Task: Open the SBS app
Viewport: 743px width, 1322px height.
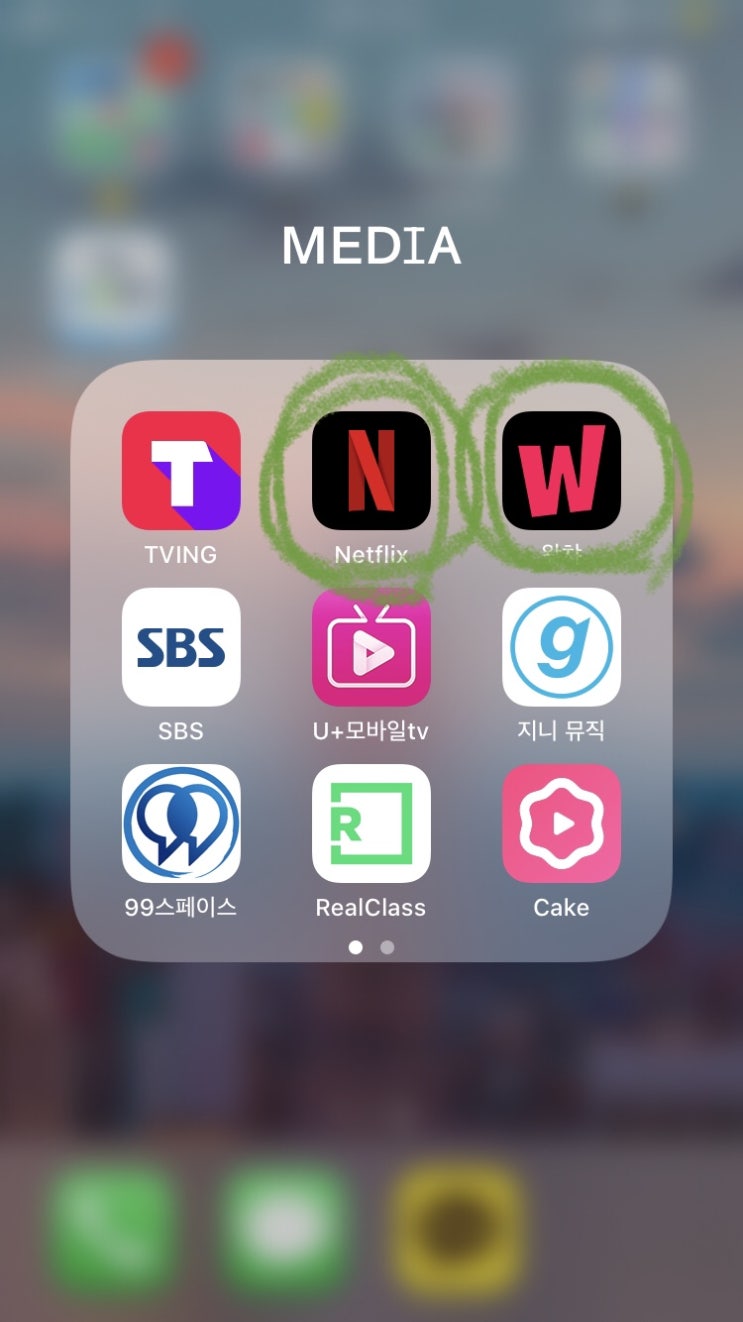Action: tap(181, 647)
